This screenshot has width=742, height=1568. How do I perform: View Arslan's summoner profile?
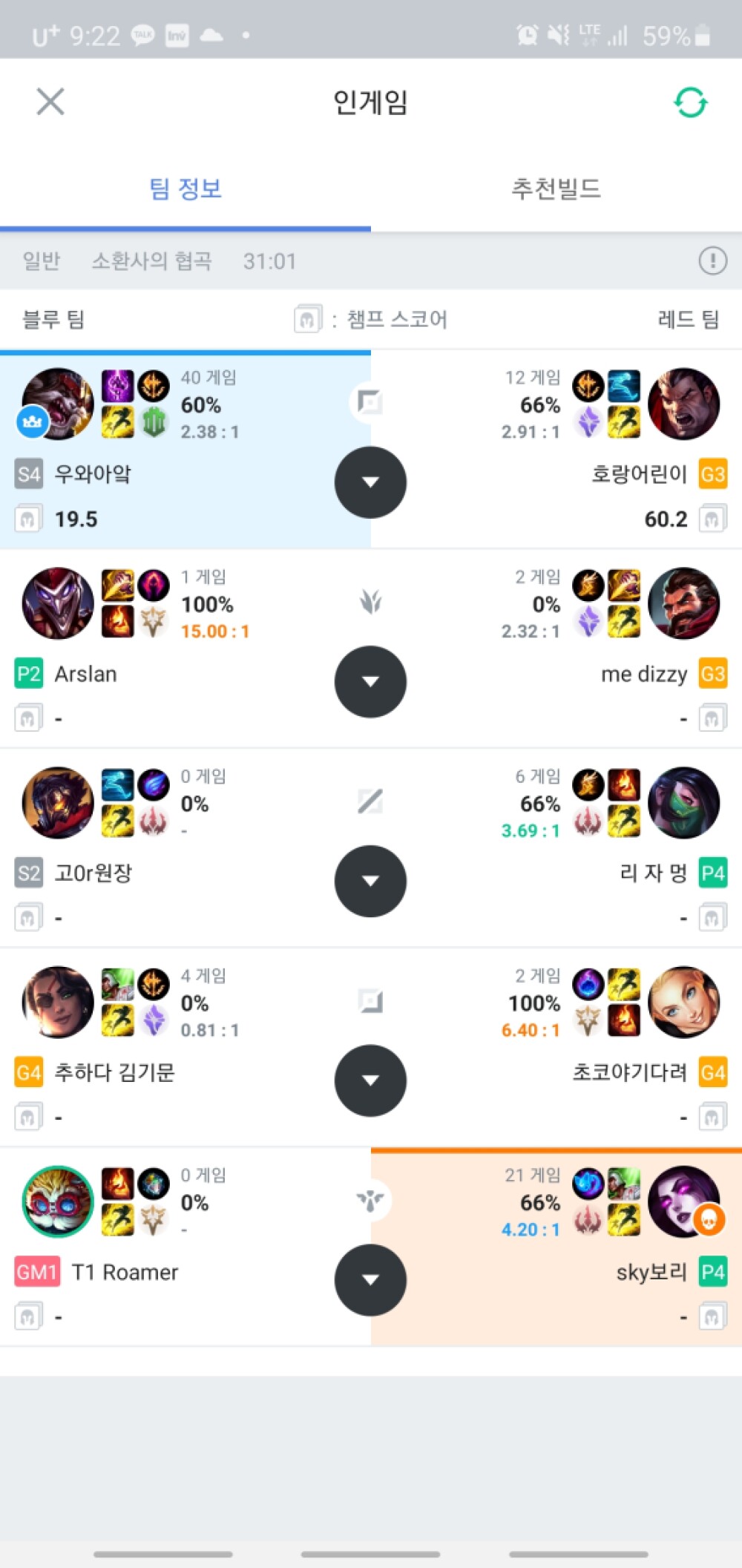click(x=85, y=674)
